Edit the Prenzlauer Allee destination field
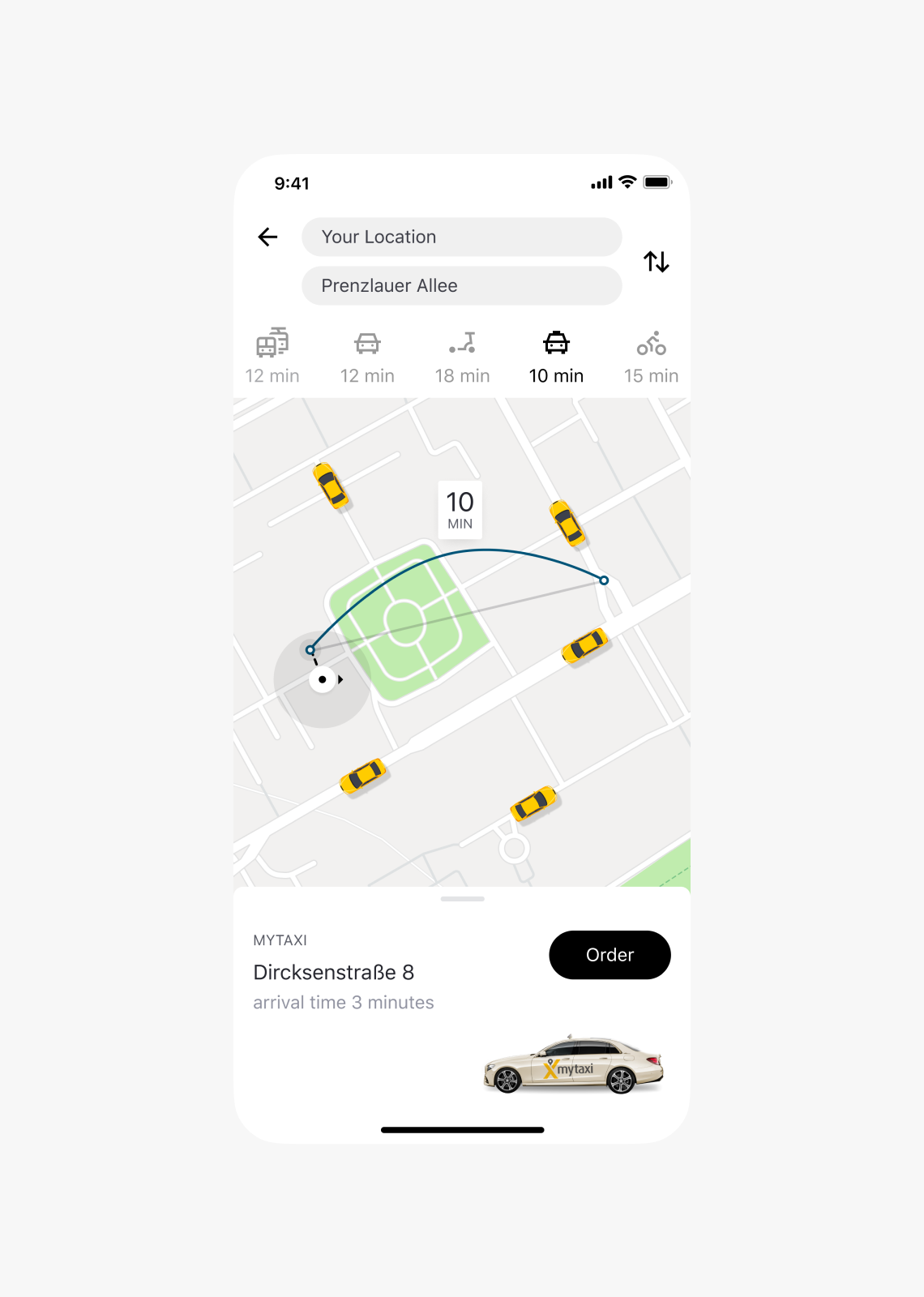This screenshot has height=1297, width=924. (x=461, y=285)
